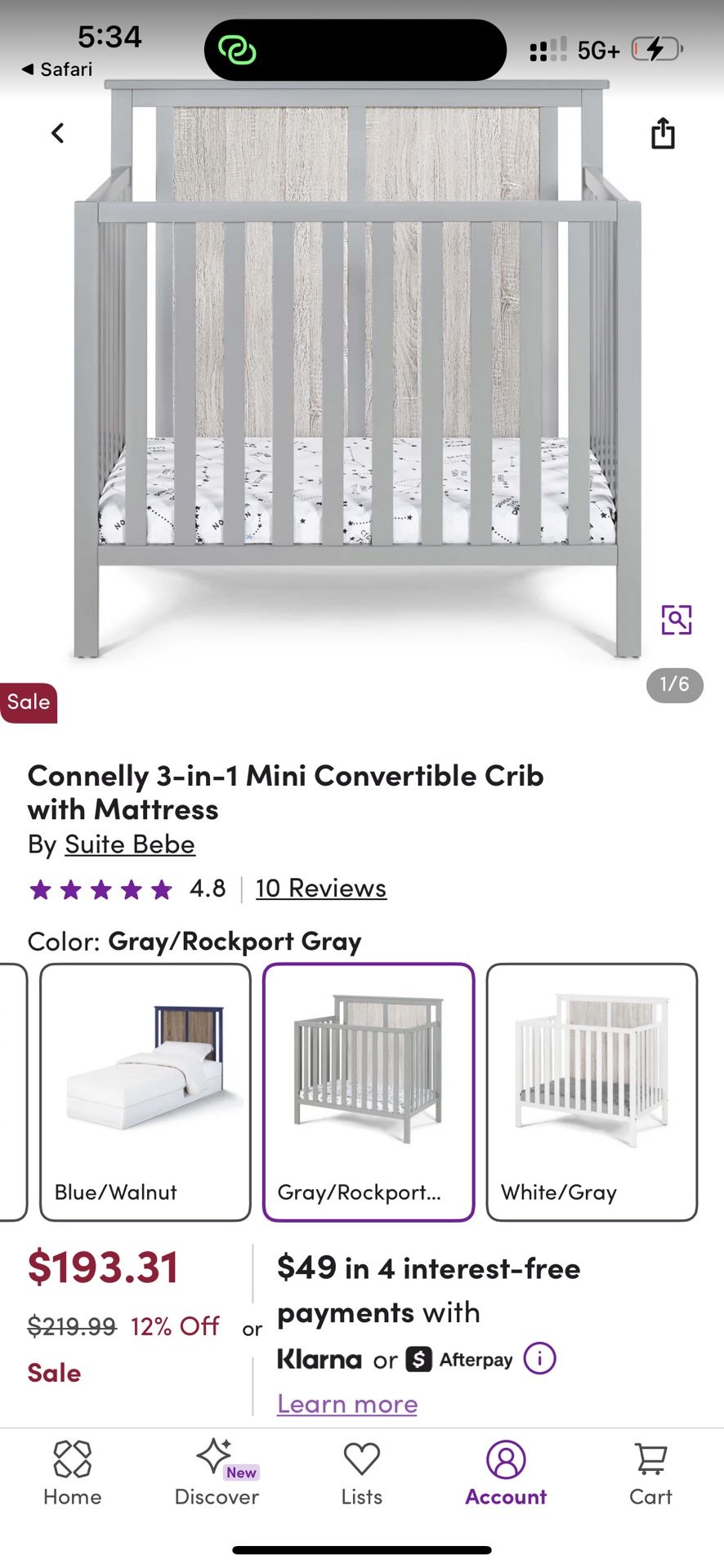The image size is (724, 1568).
Task: Tap the Klarna payment option logo
Action: pos(320,1357)
